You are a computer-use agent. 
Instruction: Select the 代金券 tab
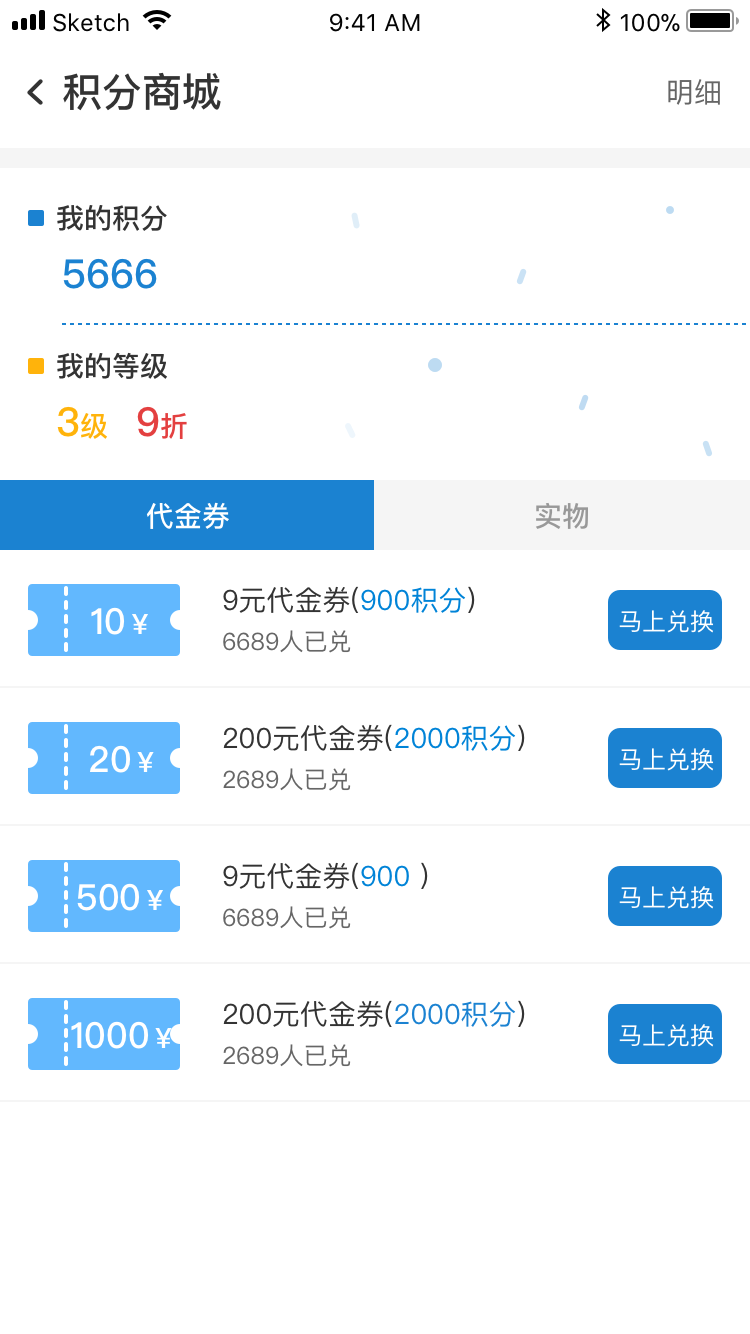[187, 515]
